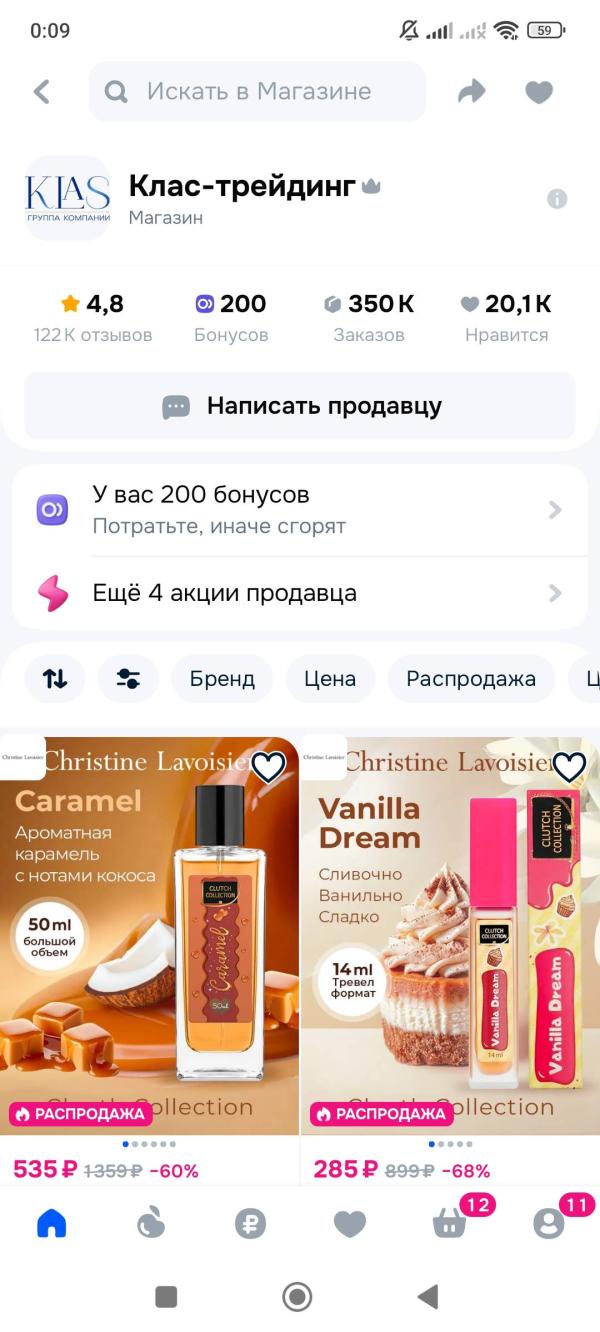Viewport: 600px width, 1332px height.
Task: Open the profile tab in bottom navigation
Action: pos(548,1222)
